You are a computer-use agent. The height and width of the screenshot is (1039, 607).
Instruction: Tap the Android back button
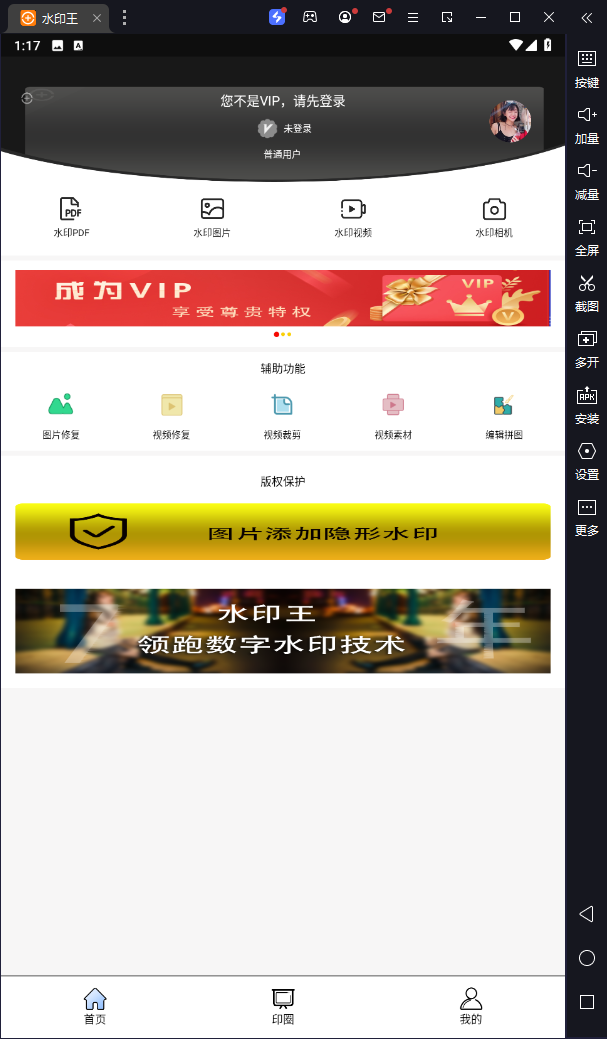click(587, 914)
